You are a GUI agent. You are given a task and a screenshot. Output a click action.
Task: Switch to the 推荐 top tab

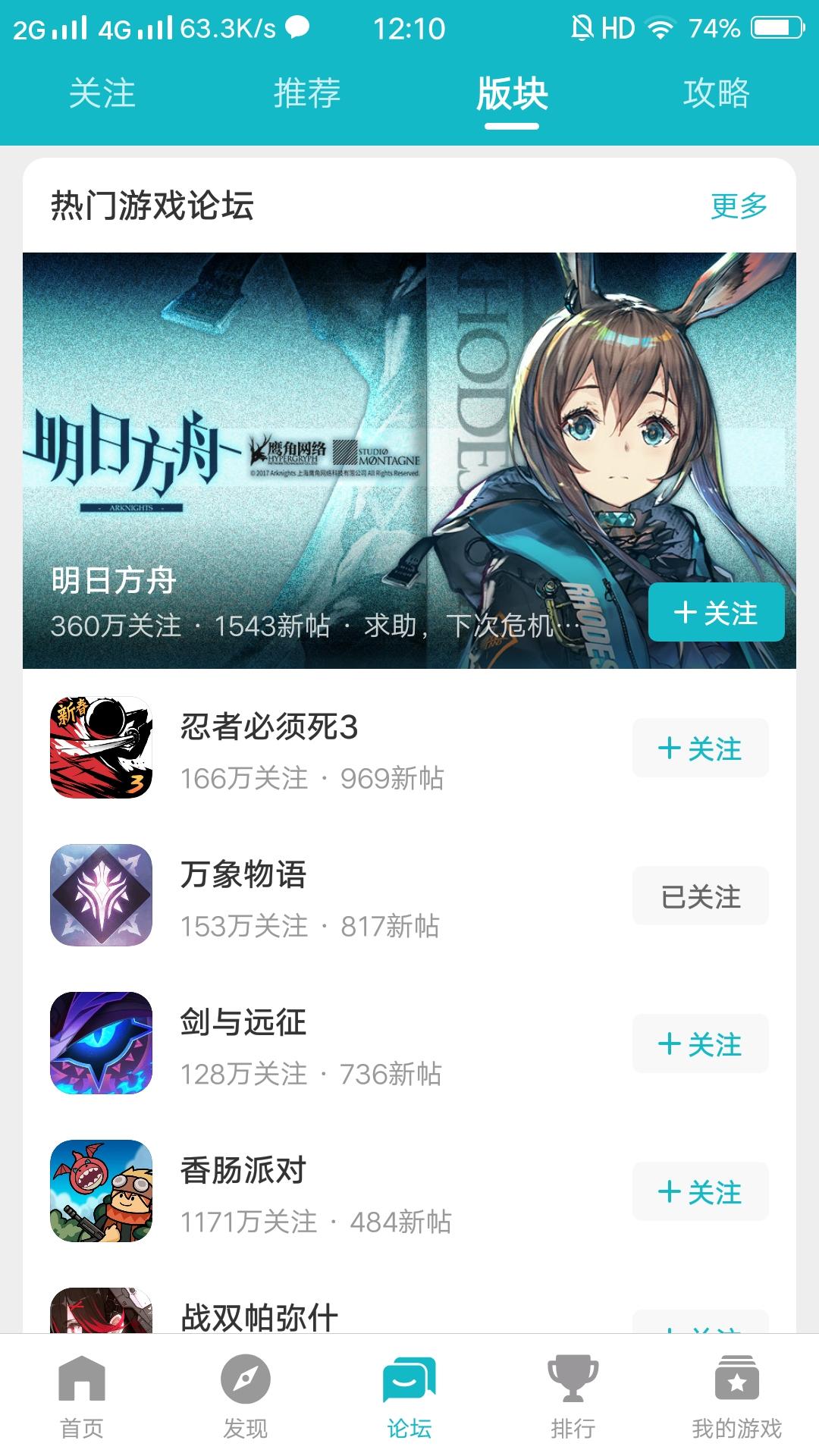[307, 93]
